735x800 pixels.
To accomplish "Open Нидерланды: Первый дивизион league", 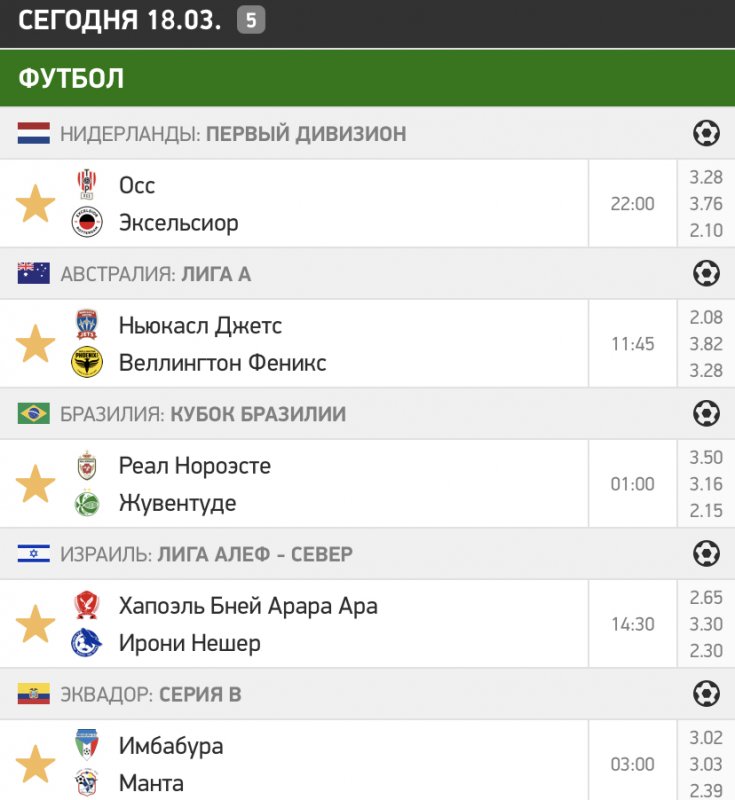I will coord(233,133).
